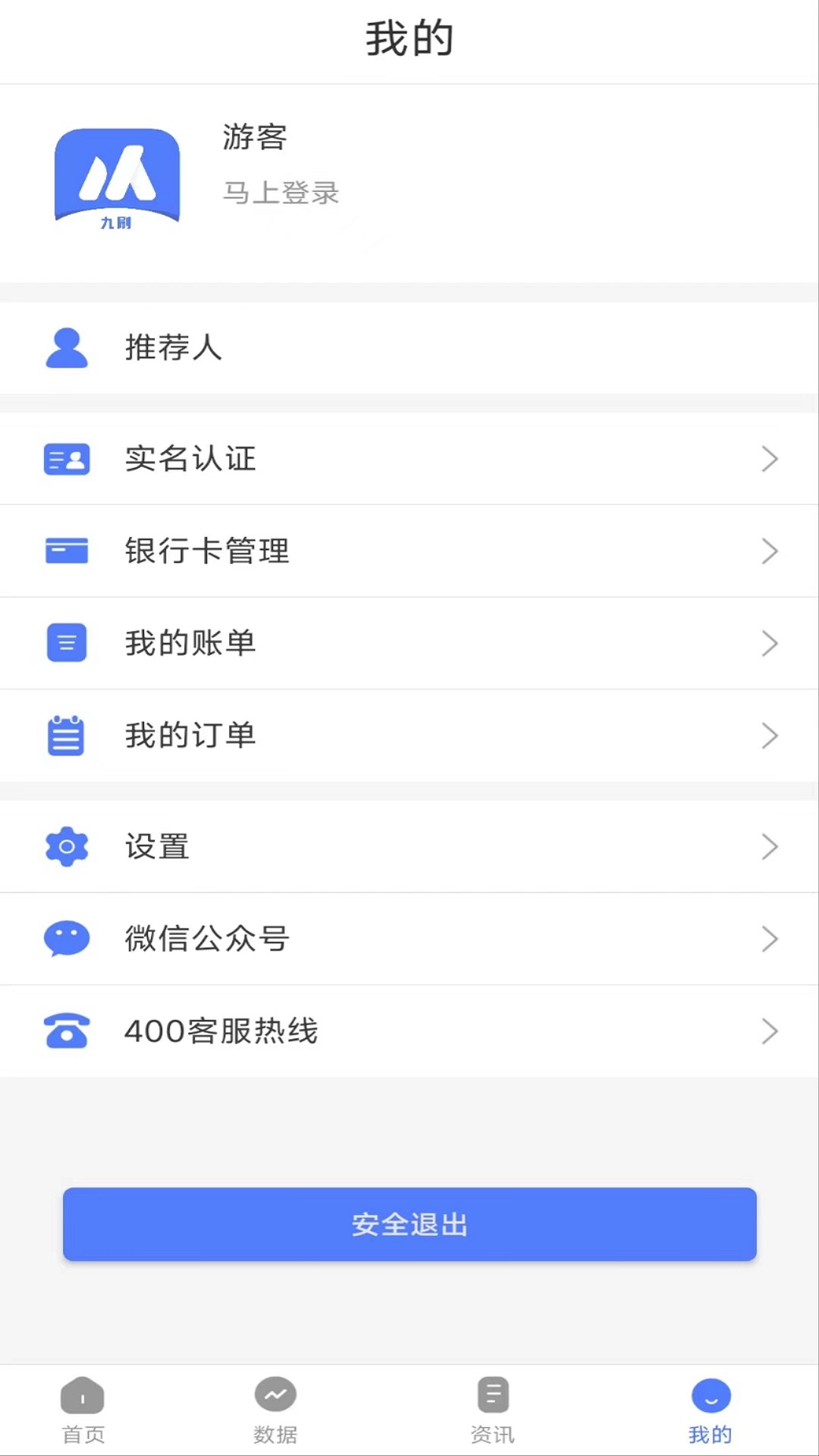
Task: Select the 我的 tab
Action: pyautogui.click(x=711, y=1410)
